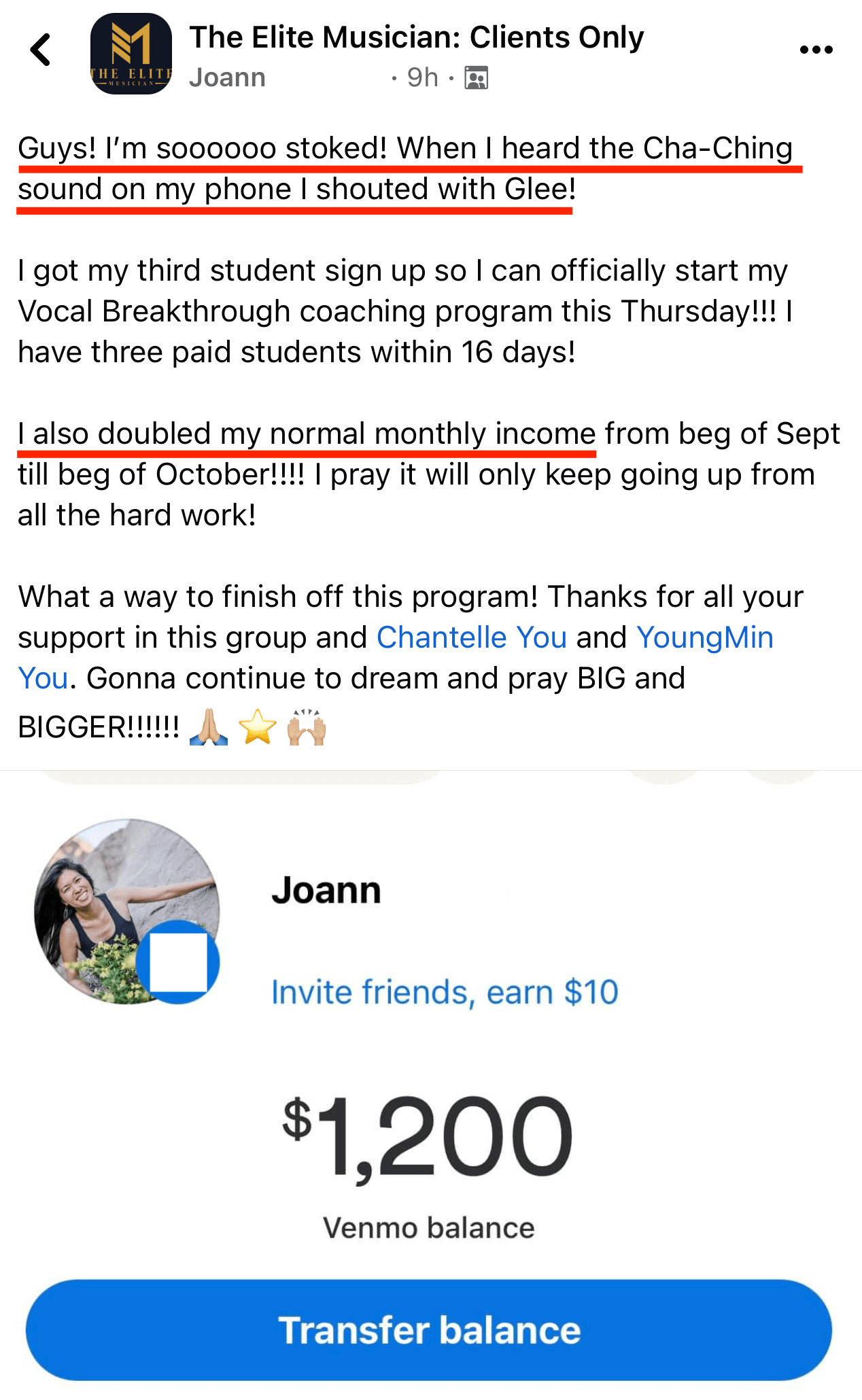View post author Joann's profile

point(227,78)
